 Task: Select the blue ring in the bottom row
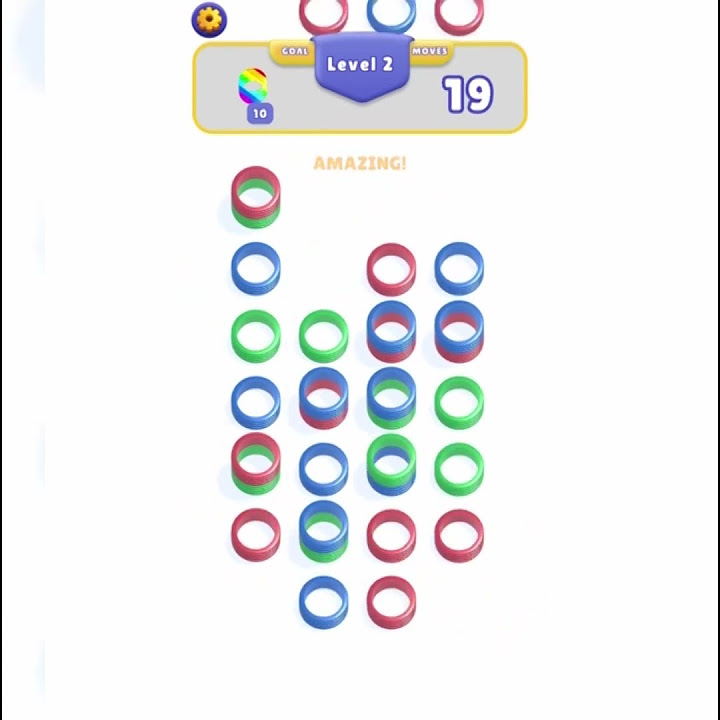coord(323,603)
